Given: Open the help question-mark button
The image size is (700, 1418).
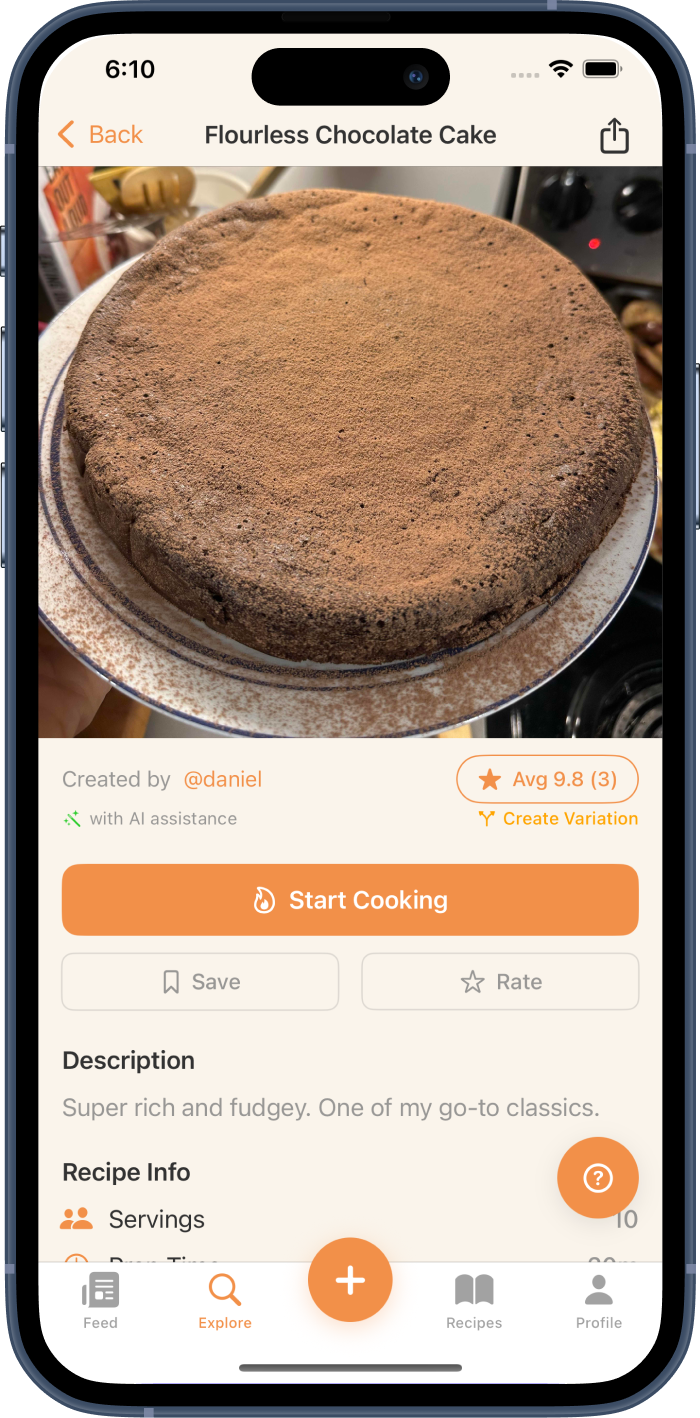Looking at the screenshot, I should click(x=598, y=1178).
